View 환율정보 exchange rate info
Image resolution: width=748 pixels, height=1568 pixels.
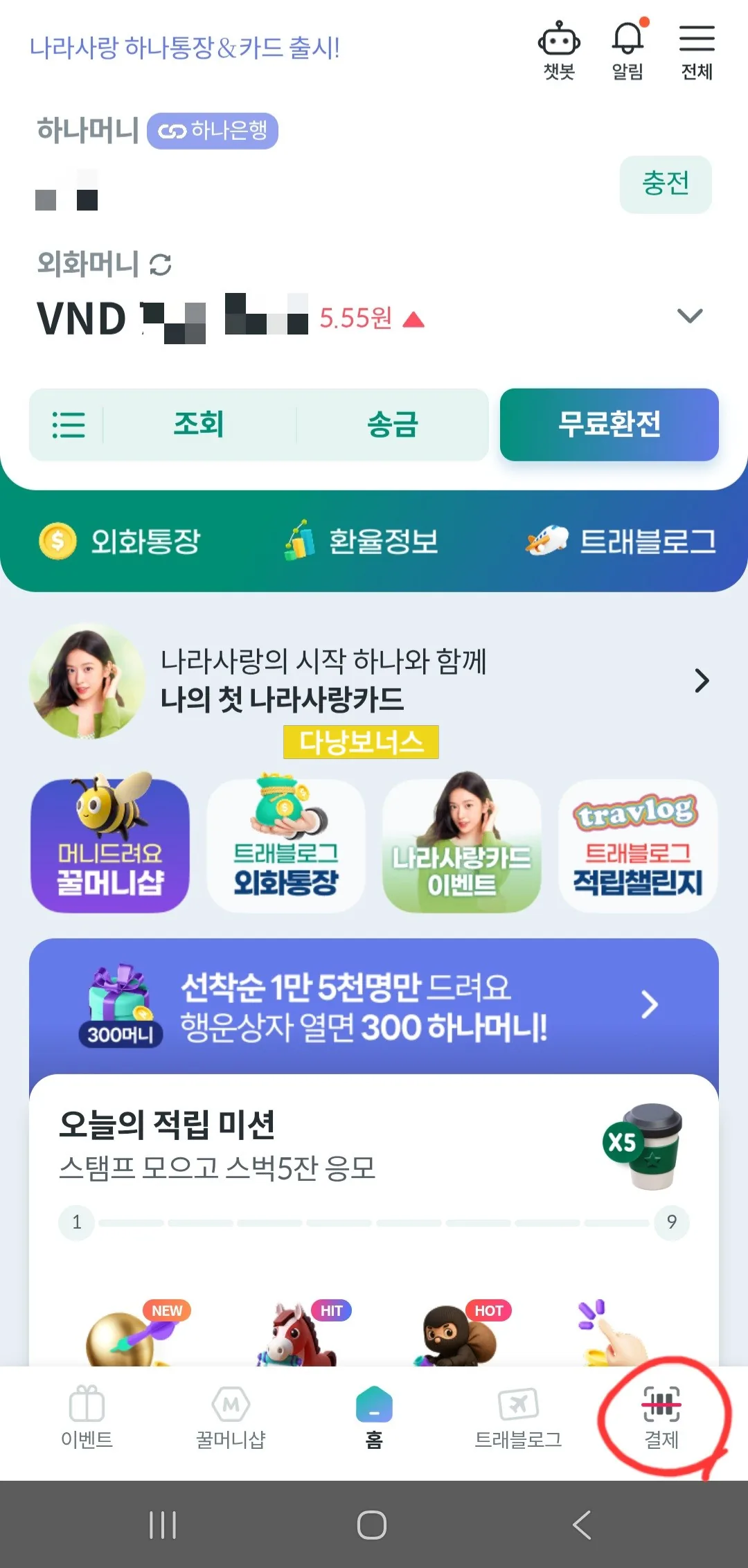point(362,541)
